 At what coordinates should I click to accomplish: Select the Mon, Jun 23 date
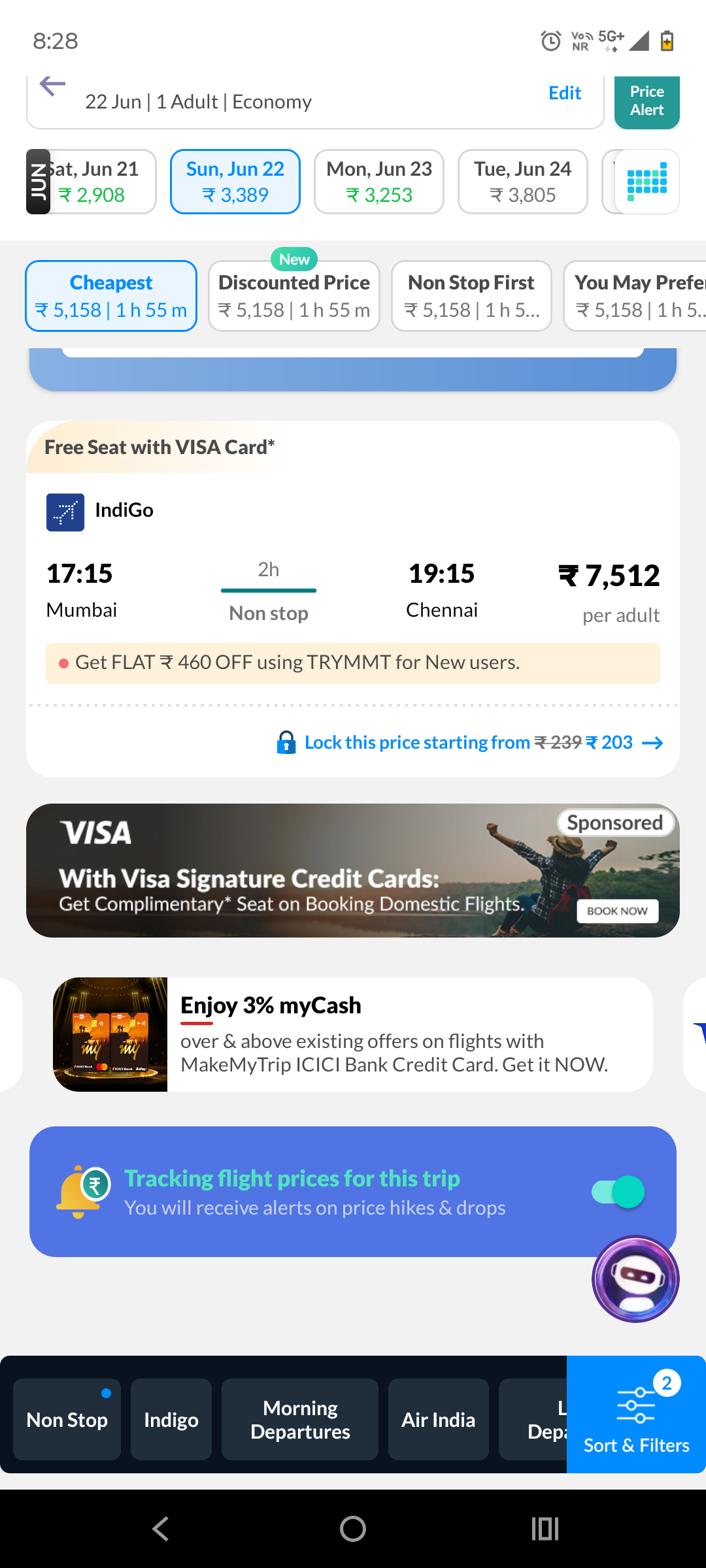(379, 182)
